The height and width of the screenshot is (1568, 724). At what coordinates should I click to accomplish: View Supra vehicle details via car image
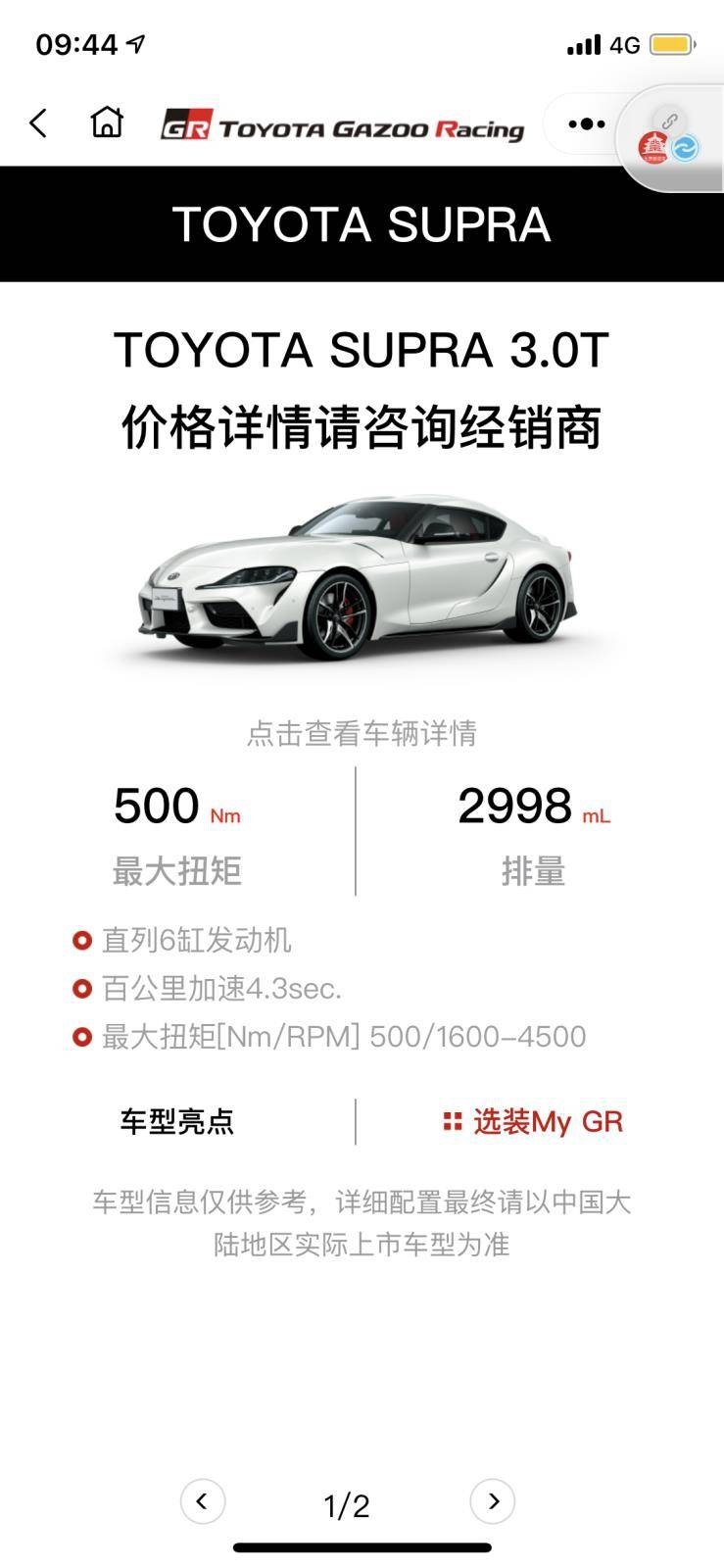coord(362,580)
